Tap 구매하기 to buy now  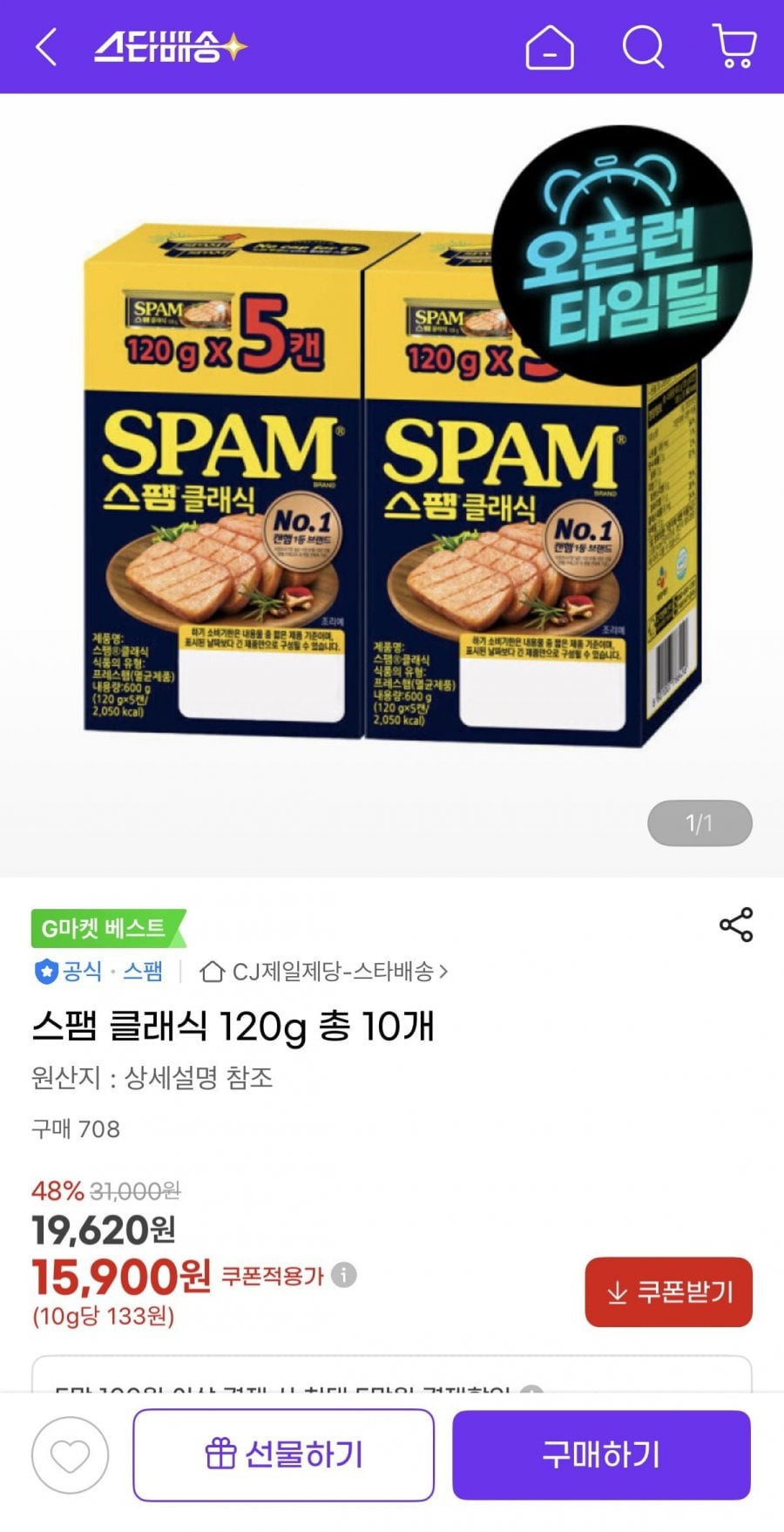click(x=601, y=1455)
